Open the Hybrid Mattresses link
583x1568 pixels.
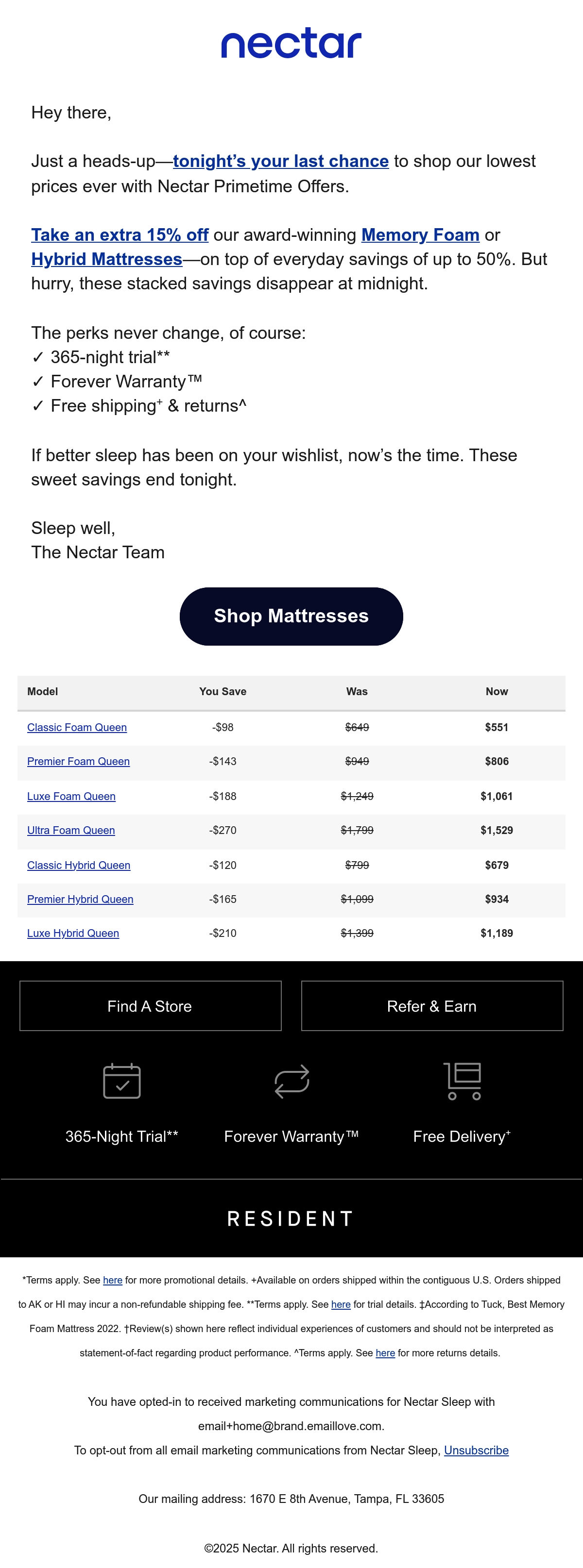106,259
